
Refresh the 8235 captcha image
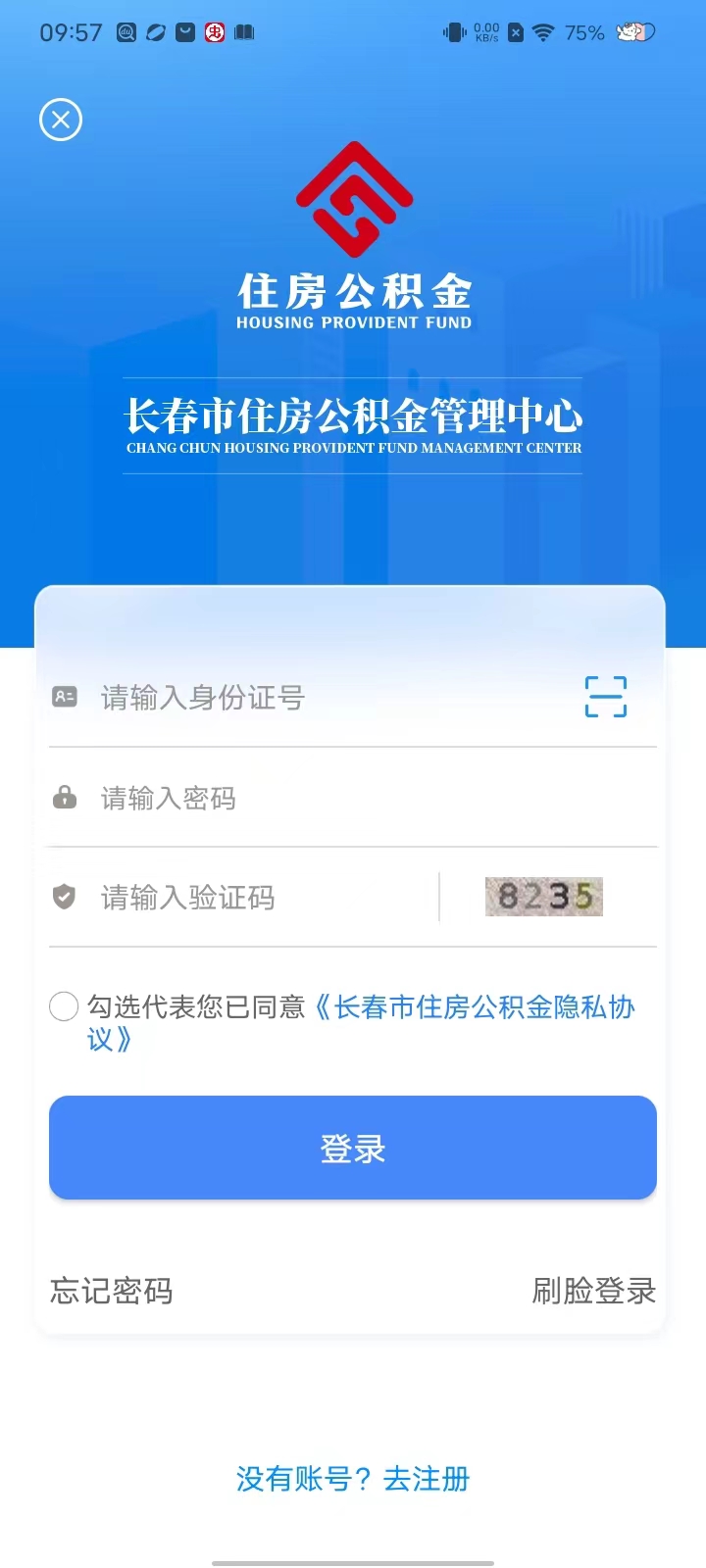pos(544,897)
